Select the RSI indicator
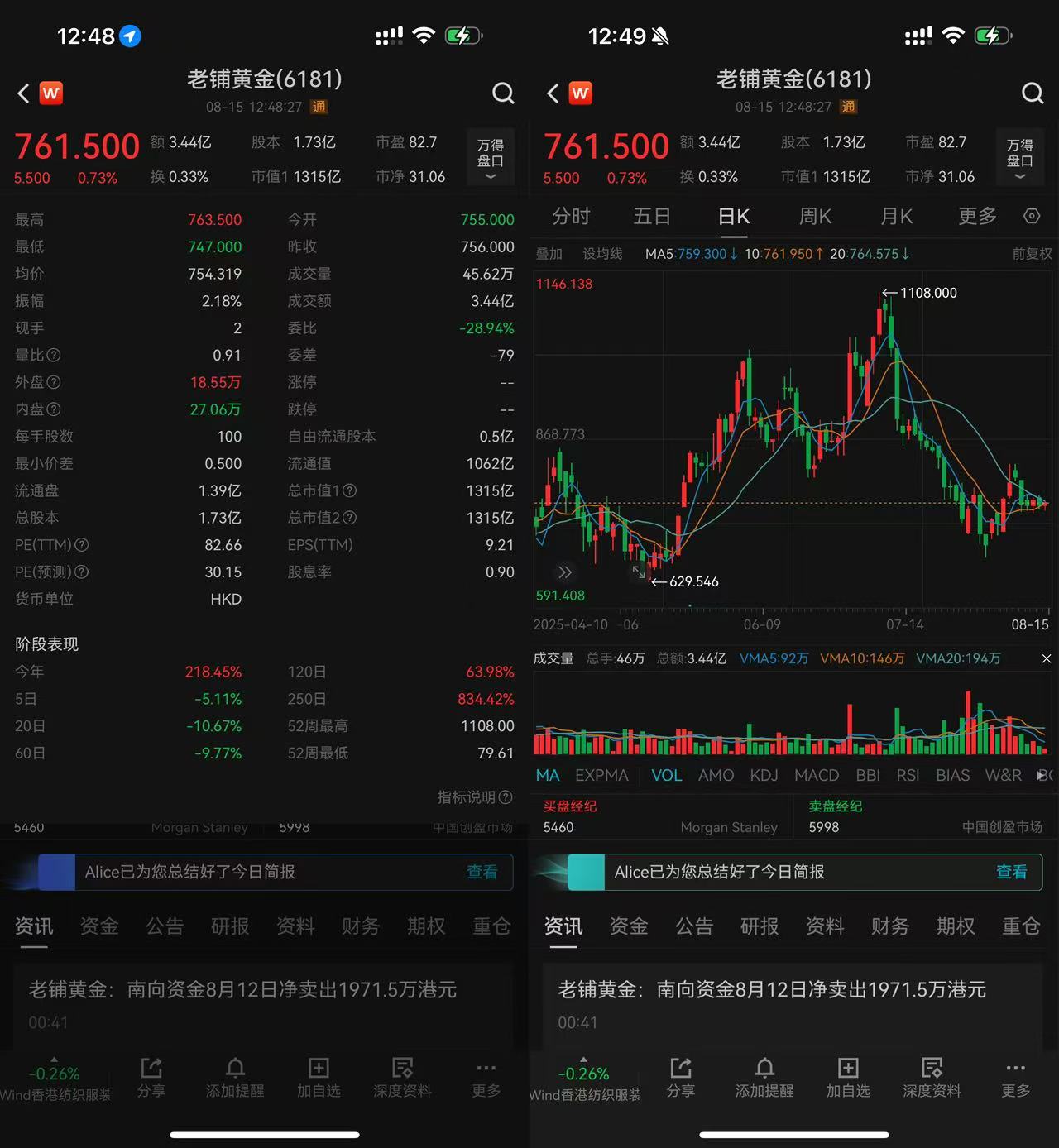Image resolution: width=1059 pixels, height=1148 pixels. tap(908, 776)
